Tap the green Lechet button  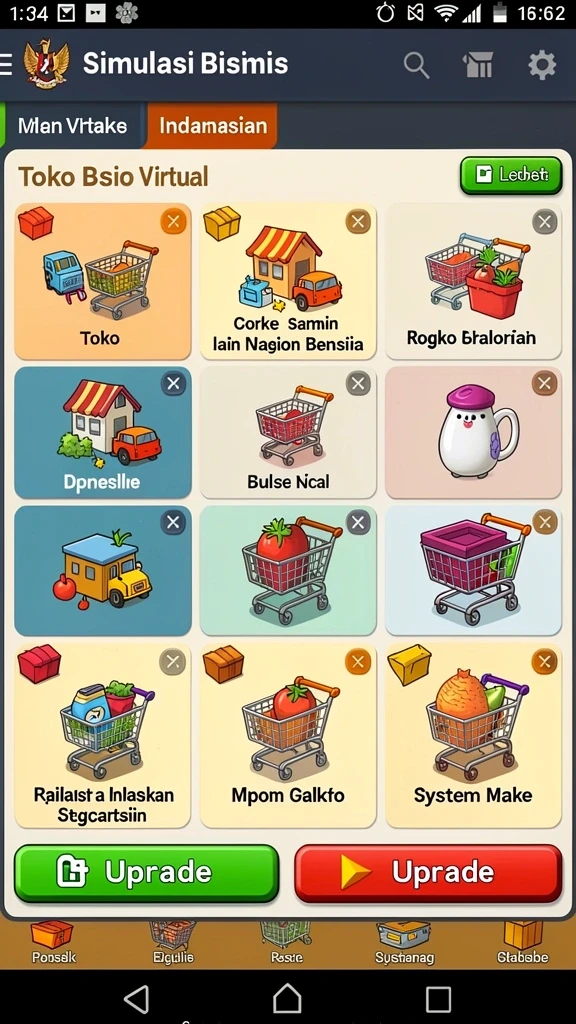(x=511, y=175)
